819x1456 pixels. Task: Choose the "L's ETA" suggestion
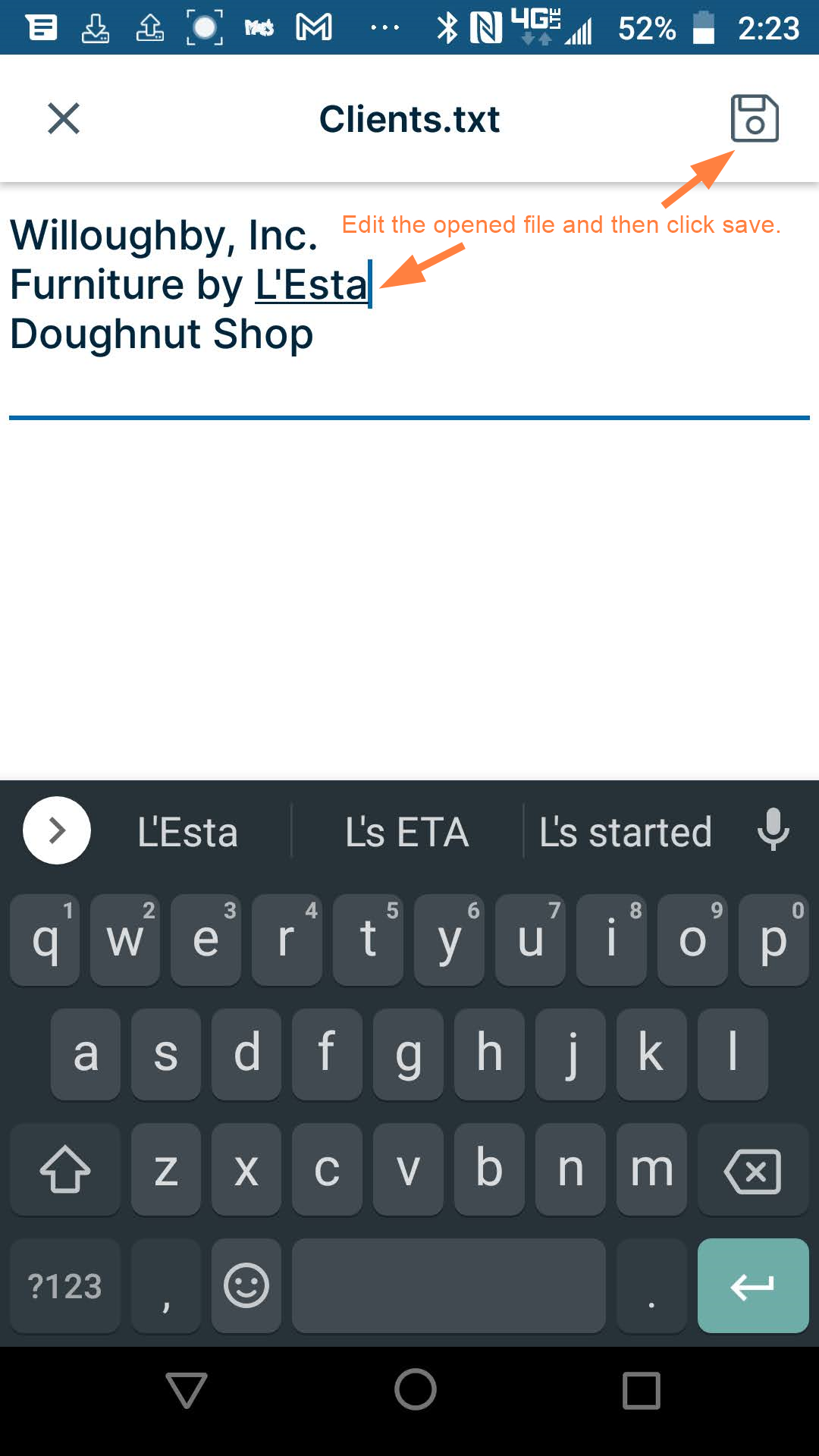[407, 831]
